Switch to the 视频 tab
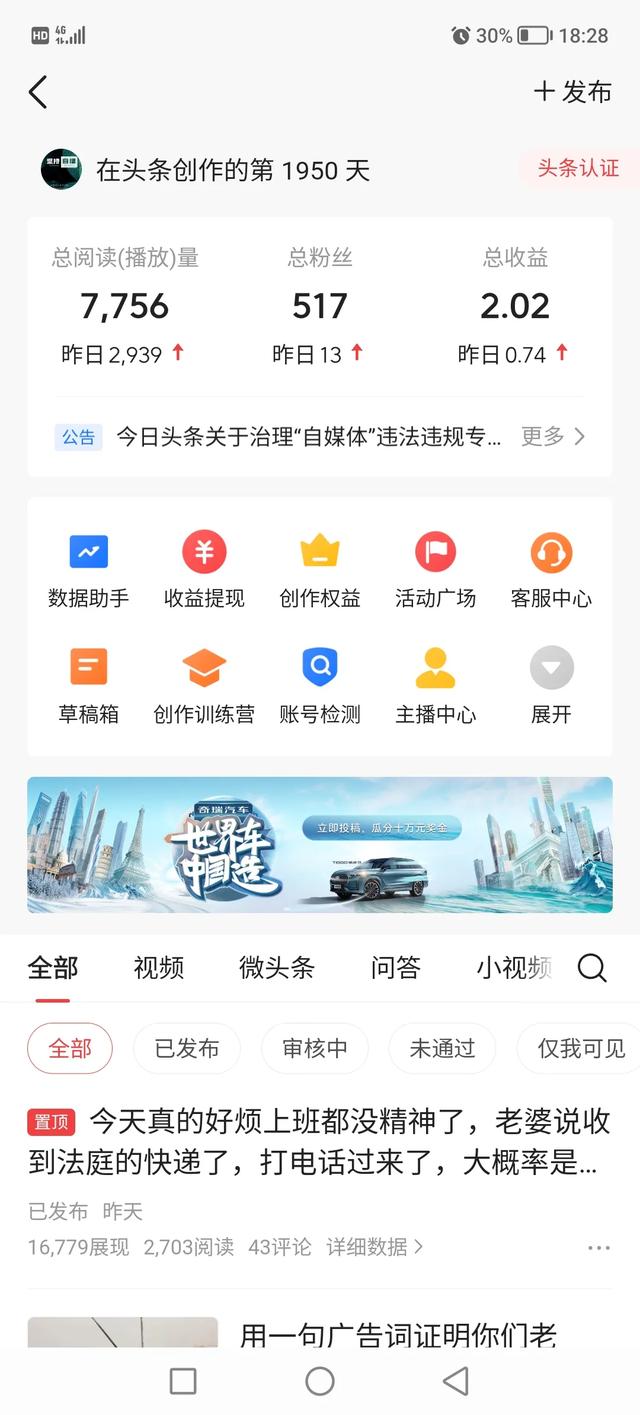 pos(159,968)
